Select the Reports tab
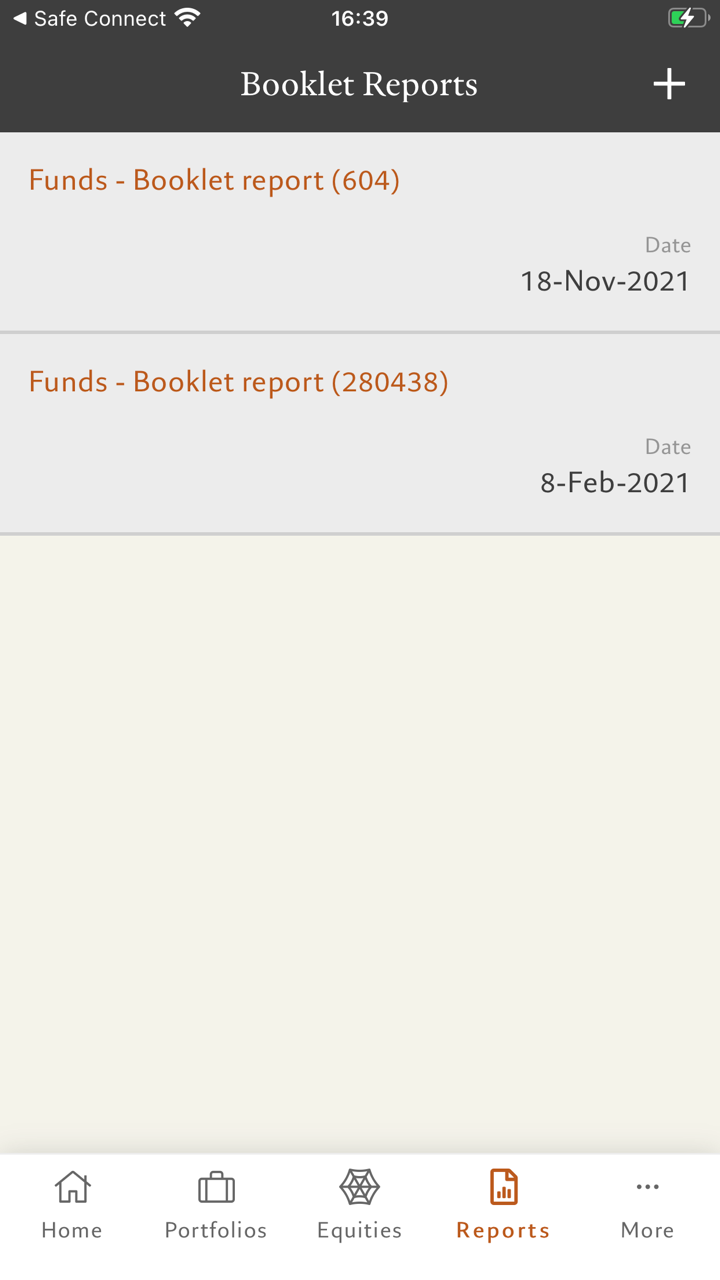Screen dimensions: 720x1280 coord(503,1205)
